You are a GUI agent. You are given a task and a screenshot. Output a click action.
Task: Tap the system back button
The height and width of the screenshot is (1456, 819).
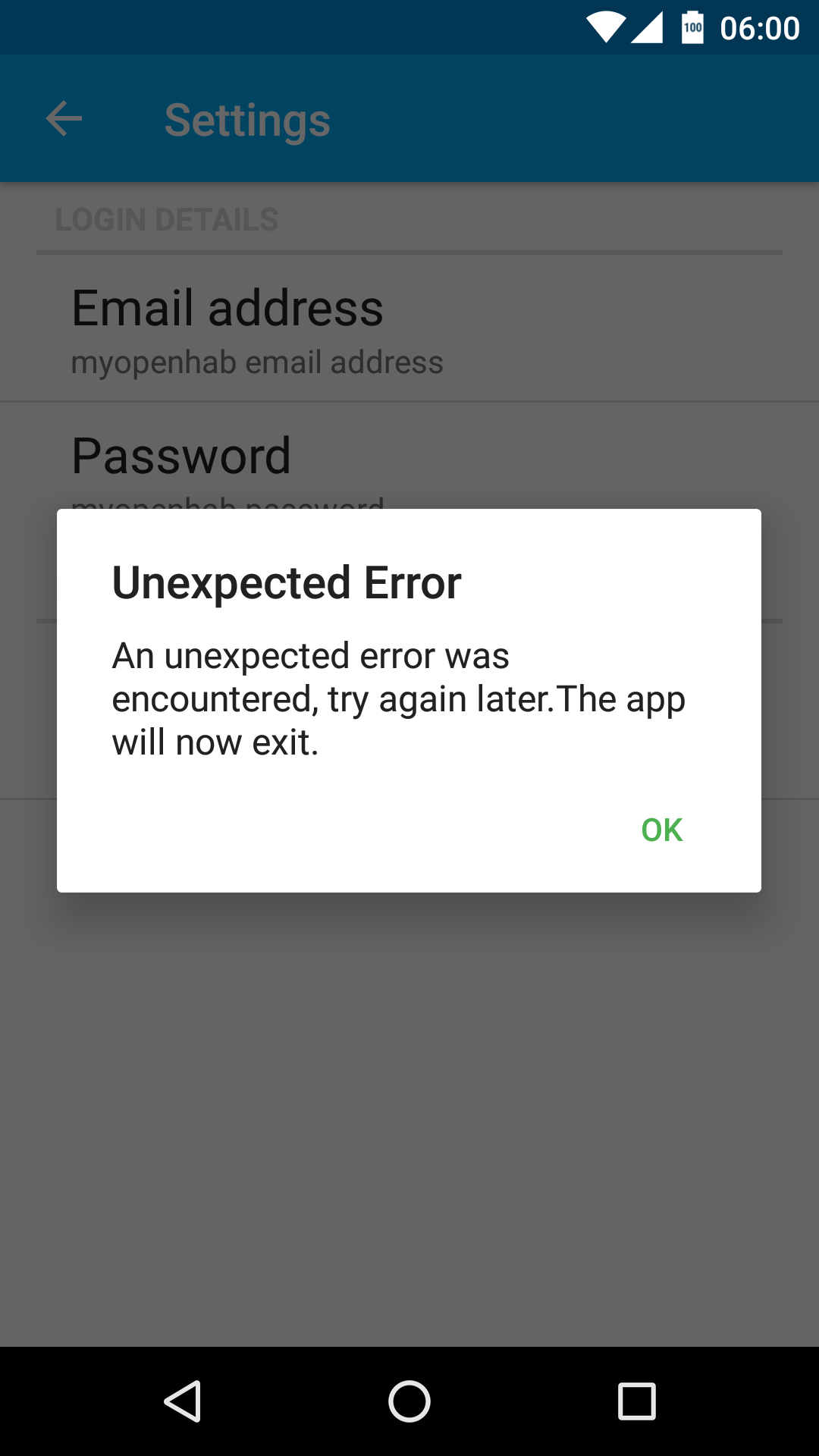(183, 1401)
